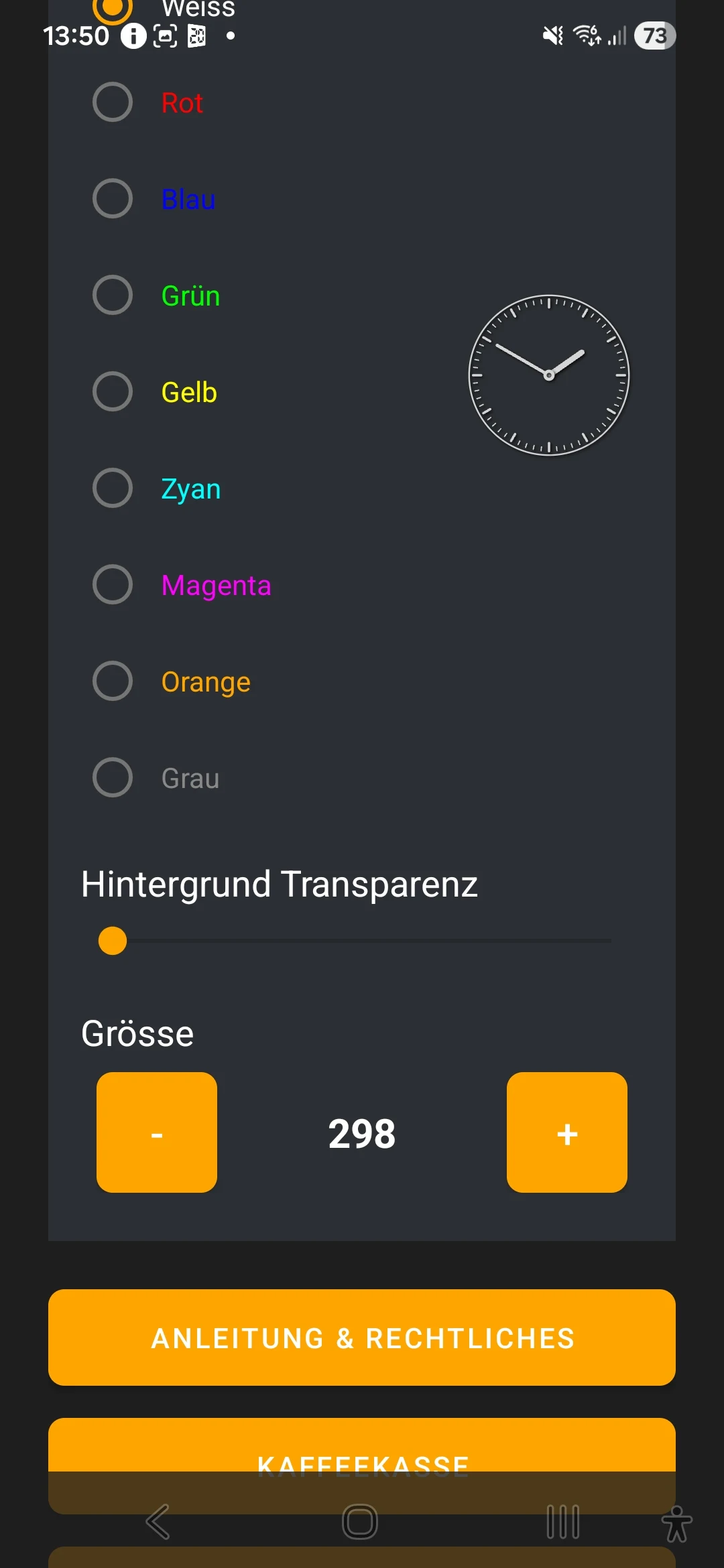
Task: Pick the Grün radio button
Action: [113, 295]
